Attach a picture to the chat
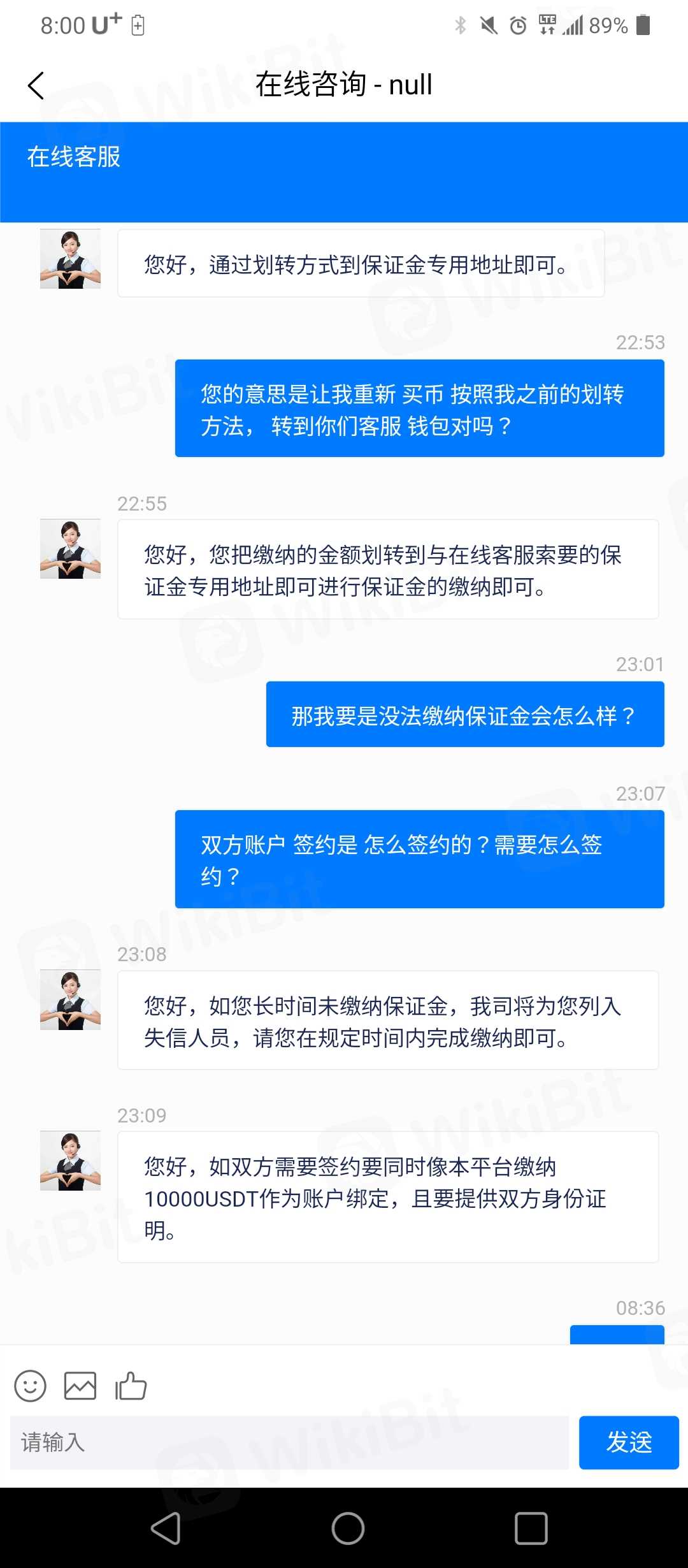The image size is (688, 1568). coord(80,1386)
